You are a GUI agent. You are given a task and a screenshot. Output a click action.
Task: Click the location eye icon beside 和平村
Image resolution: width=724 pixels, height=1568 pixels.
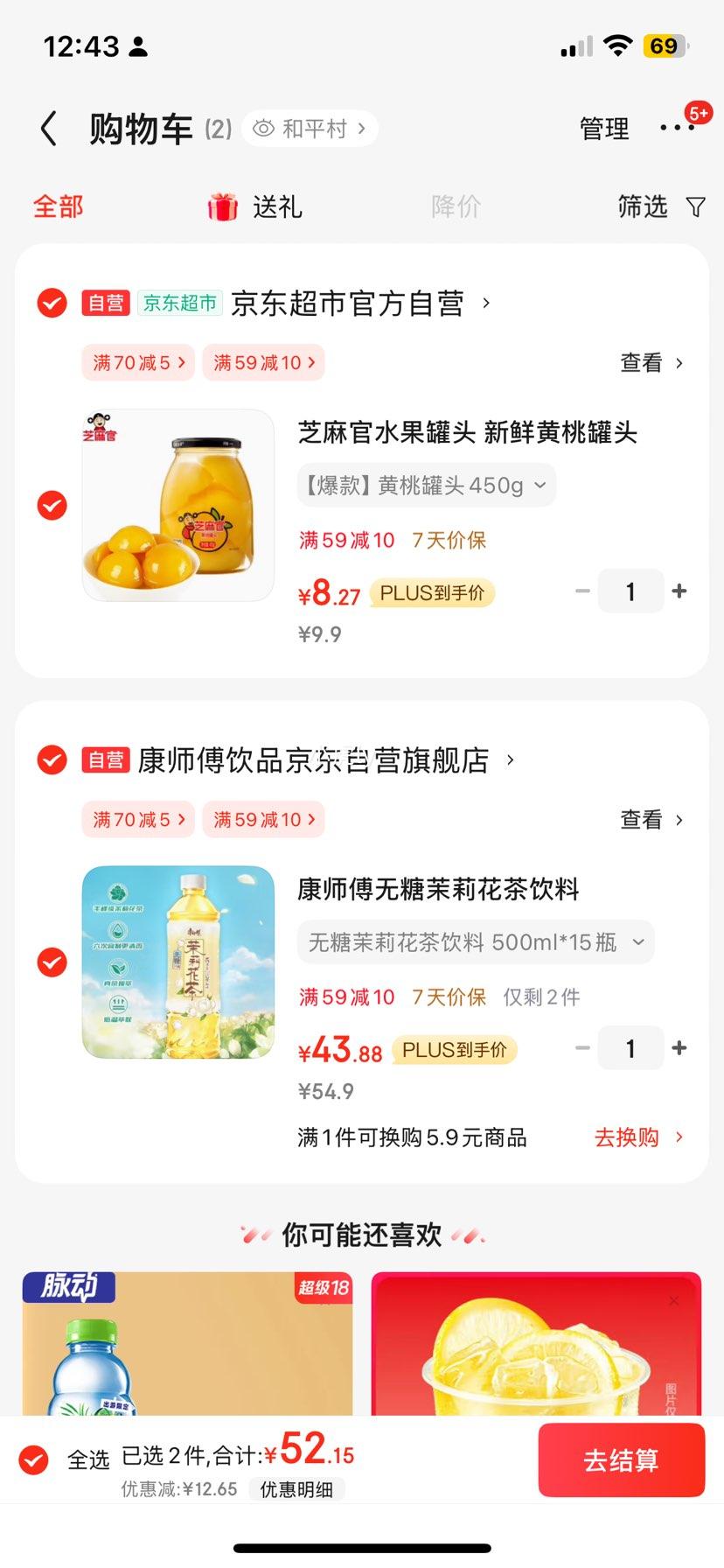262,128
